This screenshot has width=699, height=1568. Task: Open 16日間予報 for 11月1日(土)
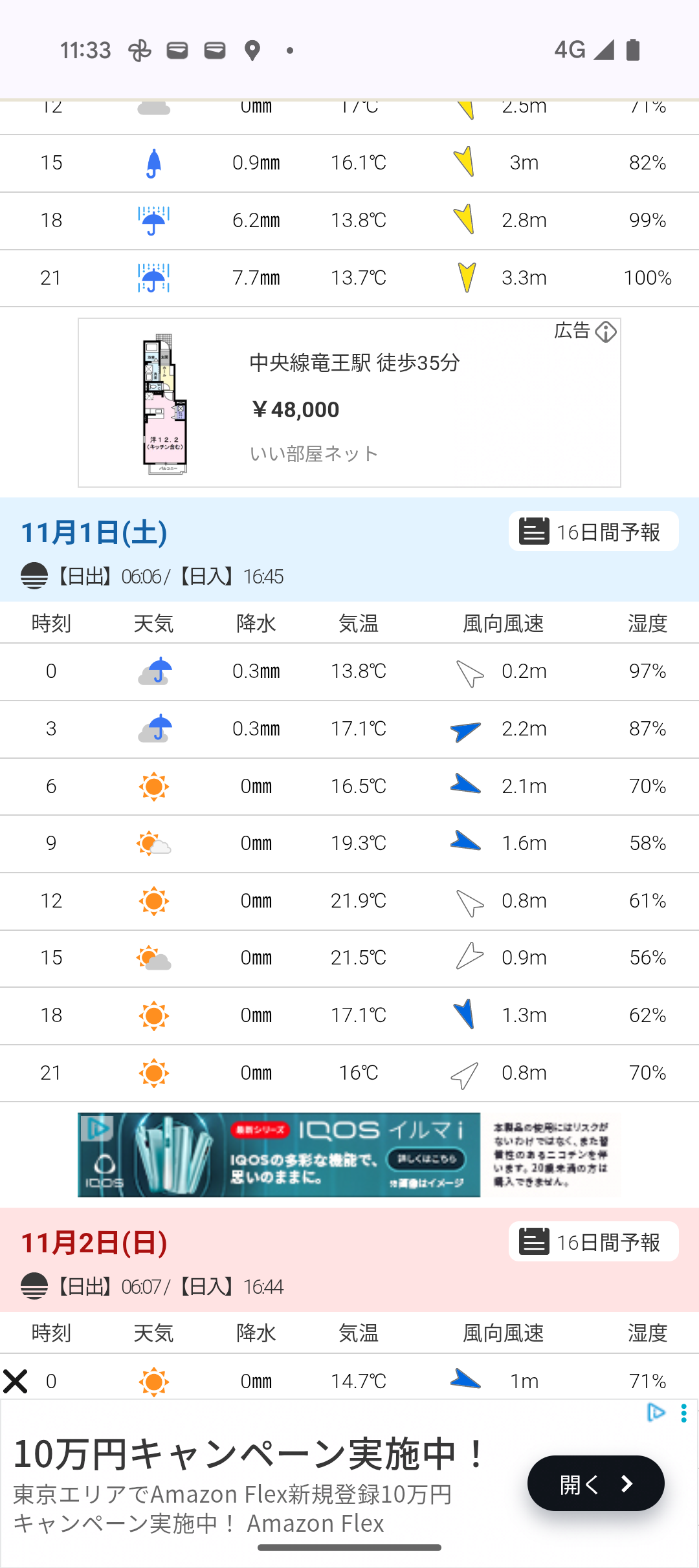coord(593,532)
